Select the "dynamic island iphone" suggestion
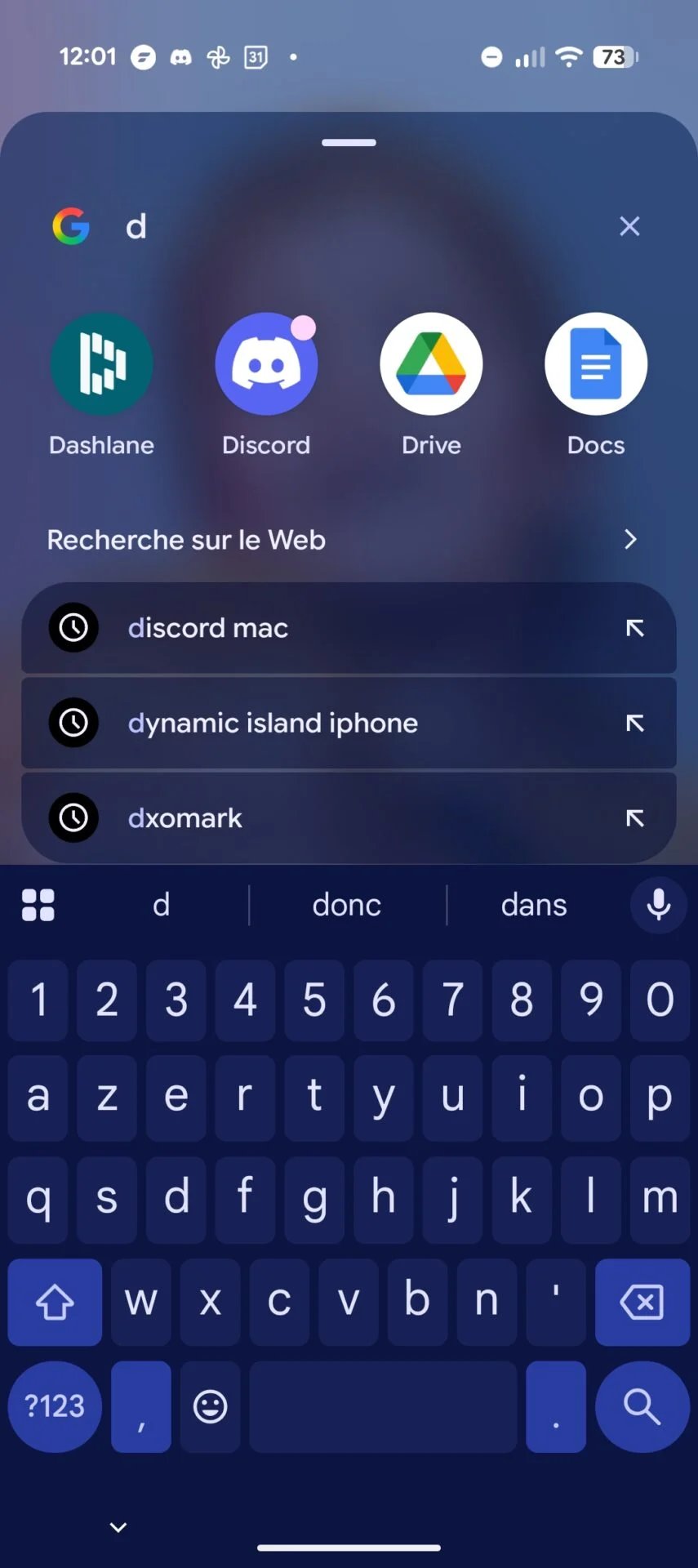This screenshot has width=698, height=1568. pyautogui.click(x=327, y=723)
